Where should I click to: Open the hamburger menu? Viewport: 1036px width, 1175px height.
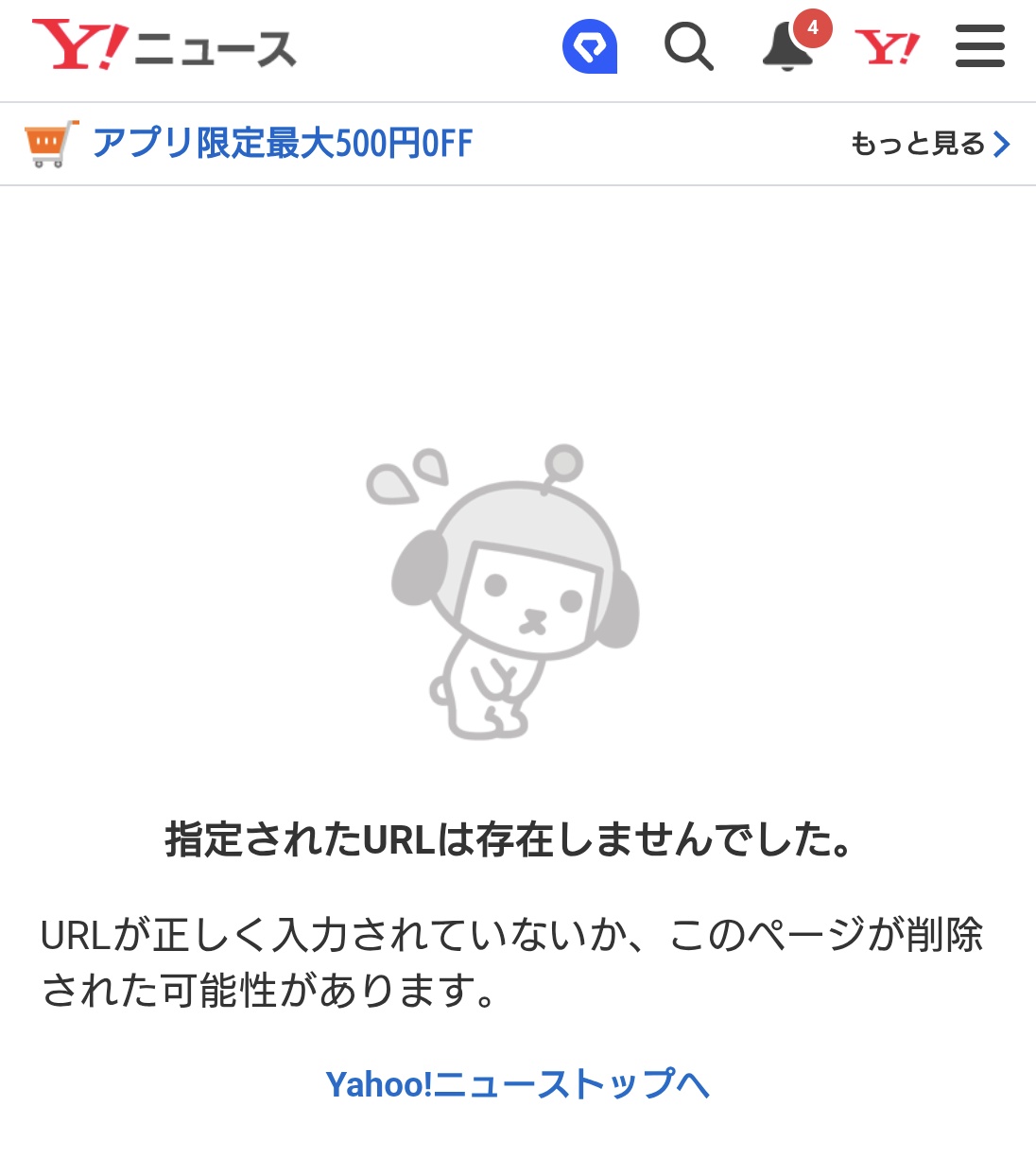979,46
